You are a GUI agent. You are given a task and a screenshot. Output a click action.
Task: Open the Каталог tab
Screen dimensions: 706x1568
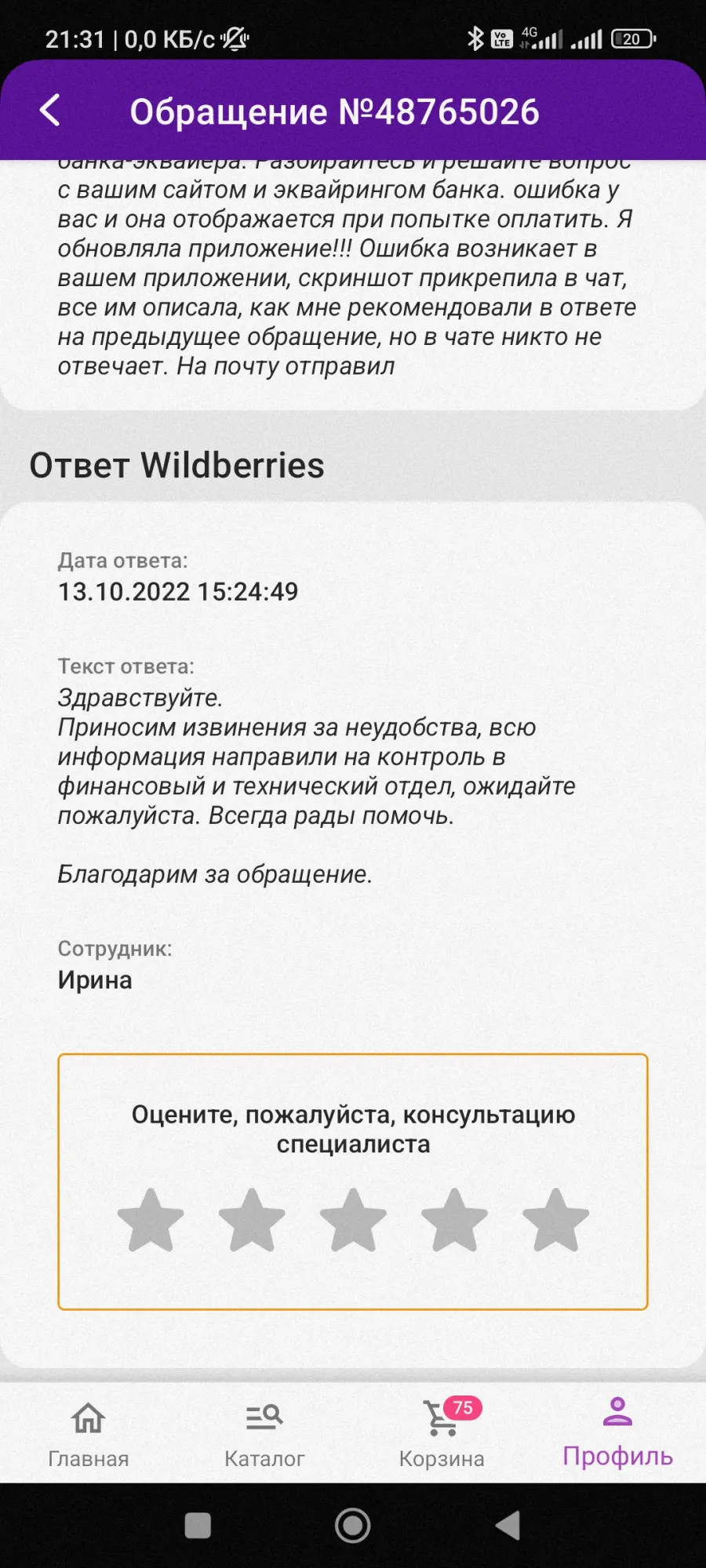pyautogui.click(x=264, y=1434)
